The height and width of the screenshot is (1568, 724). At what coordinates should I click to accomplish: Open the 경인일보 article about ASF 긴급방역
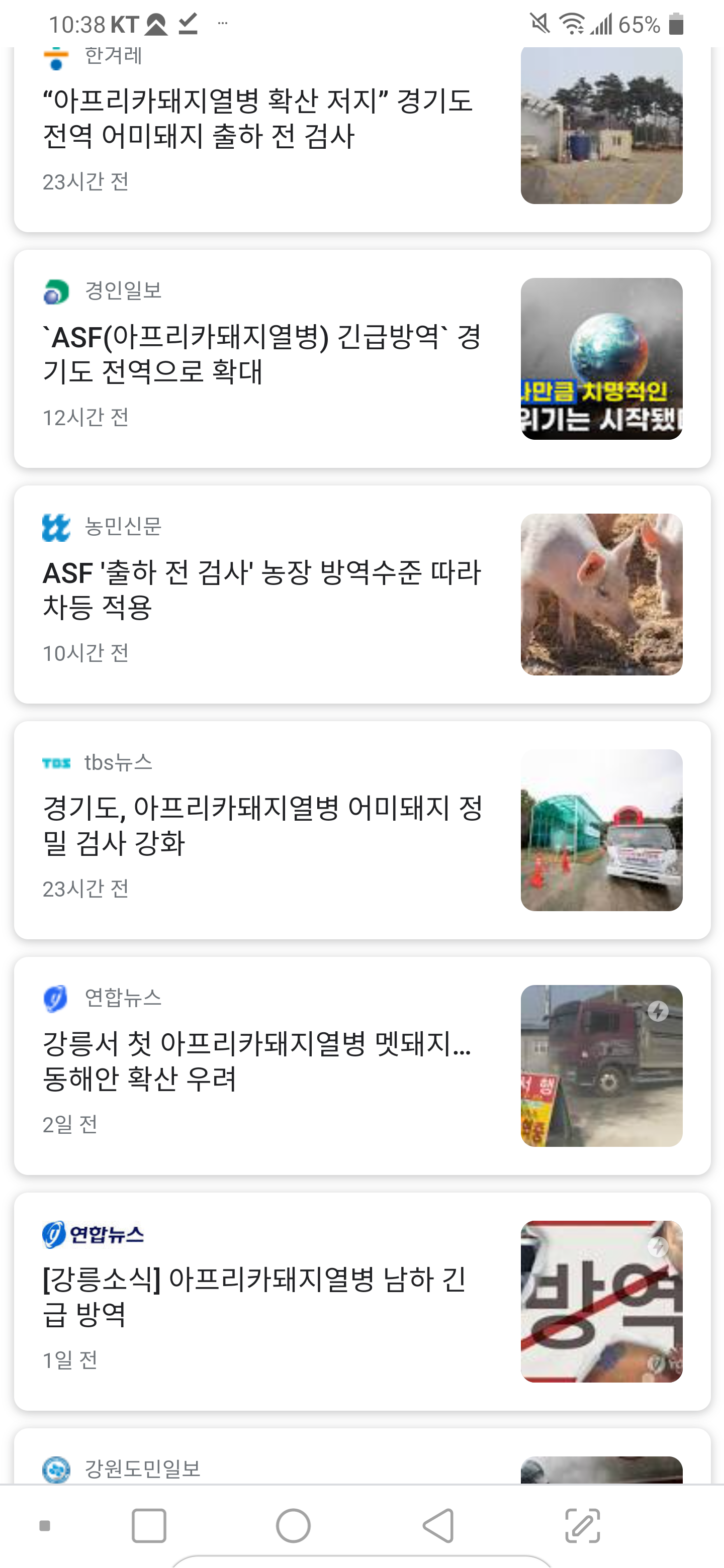pos(262,354)
